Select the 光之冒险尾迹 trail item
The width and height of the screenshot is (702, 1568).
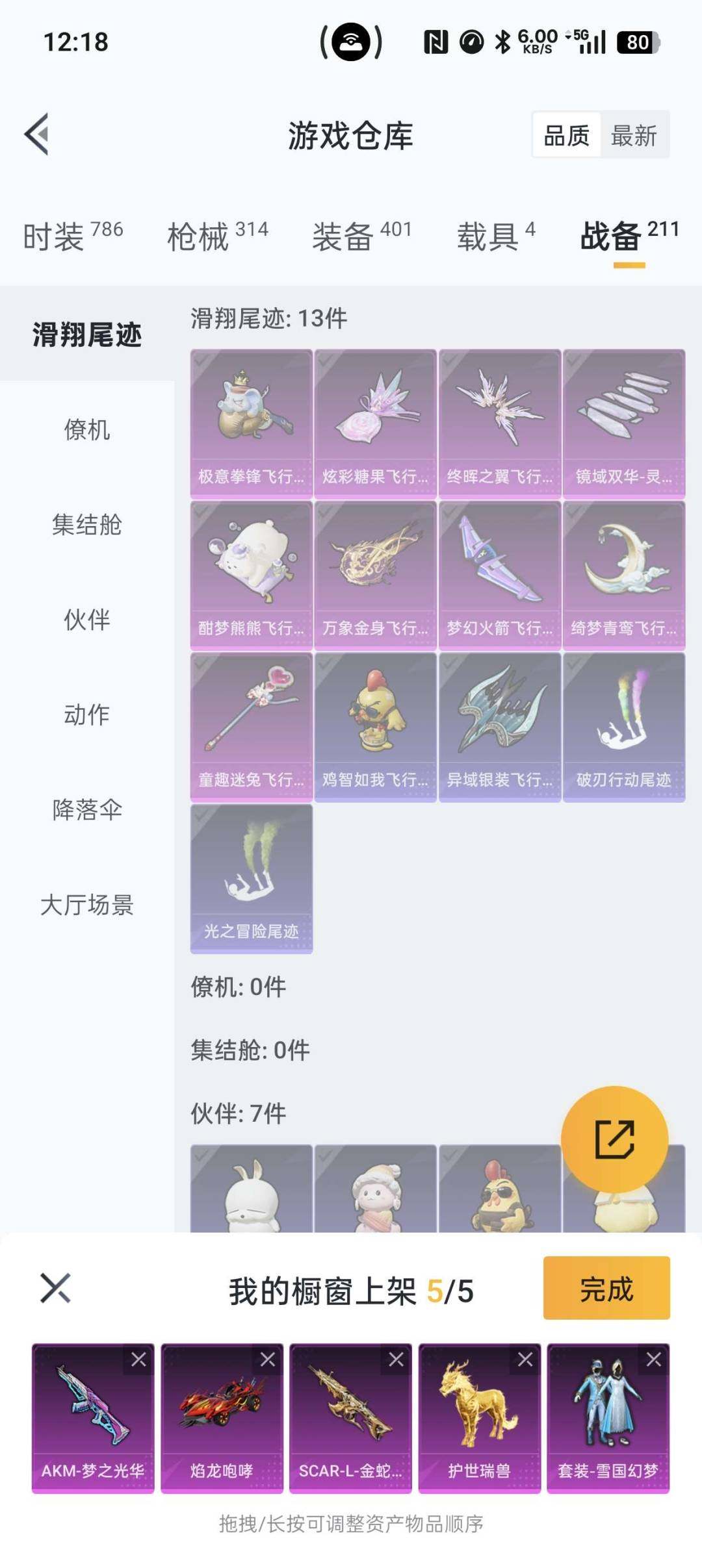tap(250, 877)
